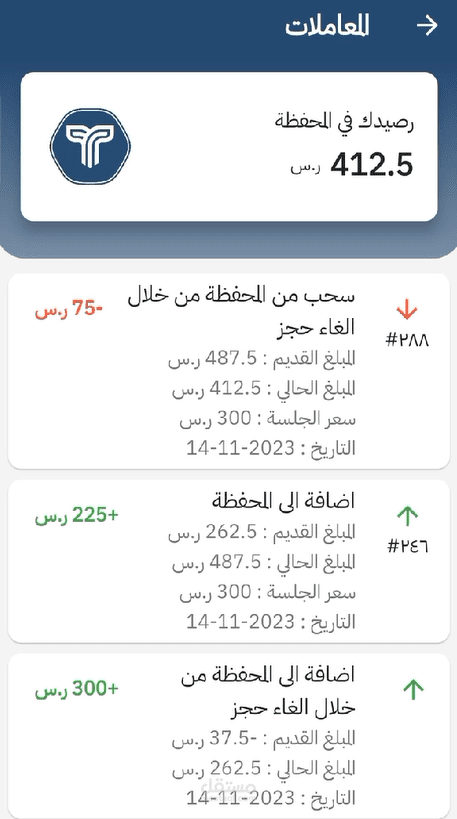Go back using the top arrow
Screen dimensions: 457x819
(427, 26)
